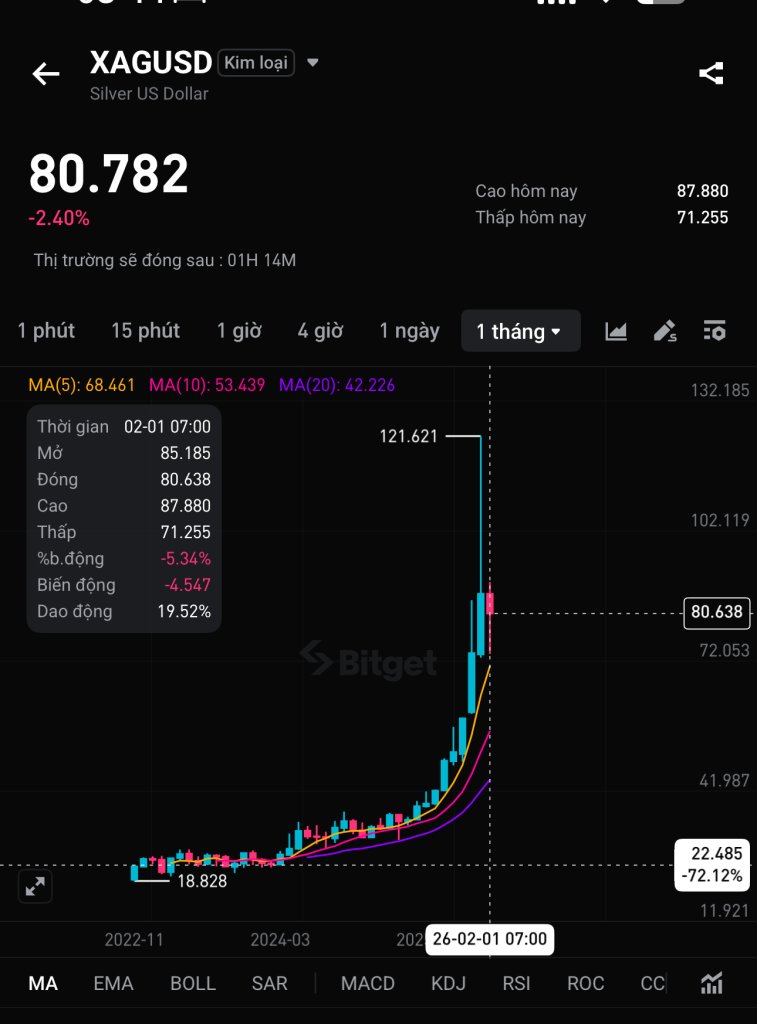The image size is (757, 1024).
Task: Open the 1 tháng timeframe dropdown
Action: [520, 331]
